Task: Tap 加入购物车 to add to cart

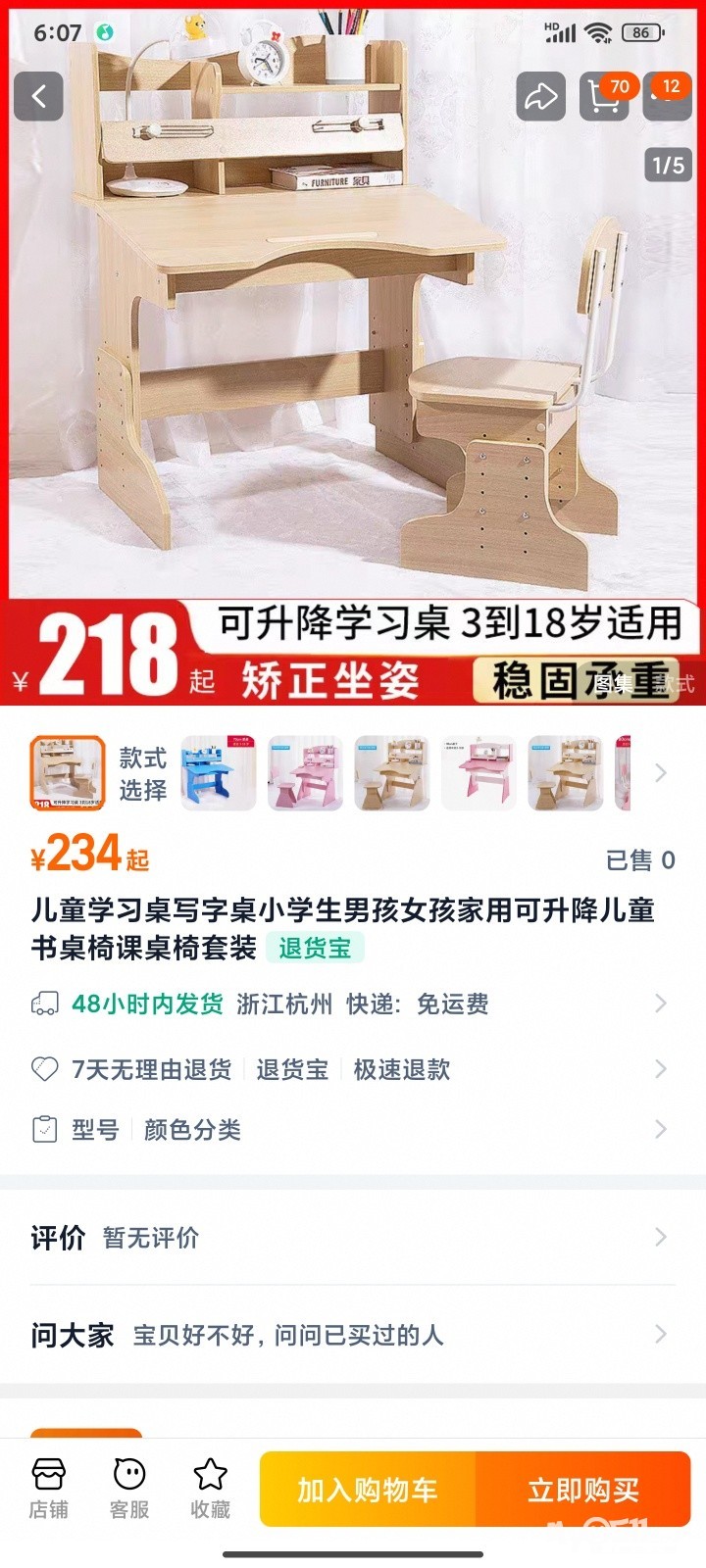Action: point(368,1490)
